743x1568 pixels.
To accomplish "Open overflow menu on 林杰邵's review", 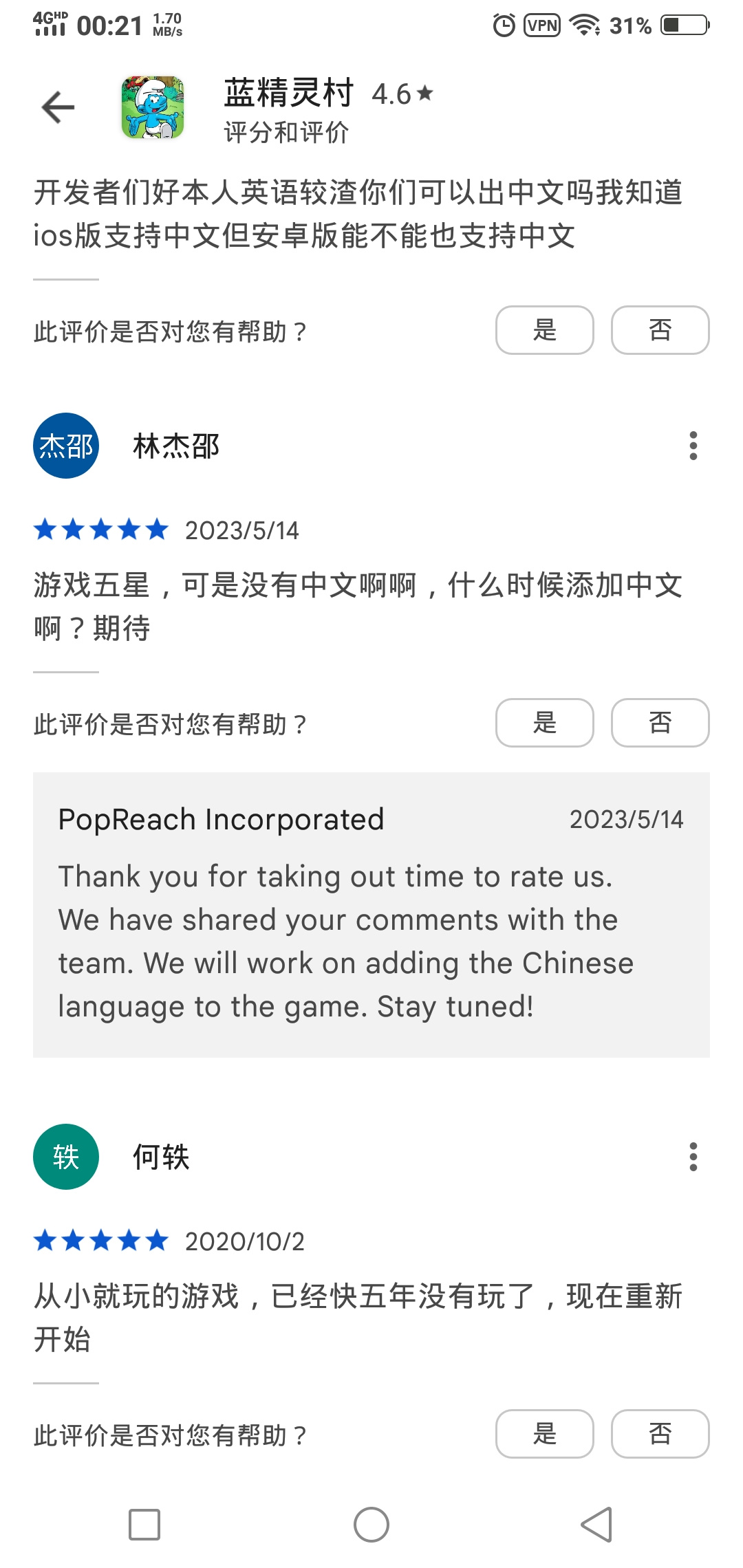I will pyautogui.click(x=693, y=446).
